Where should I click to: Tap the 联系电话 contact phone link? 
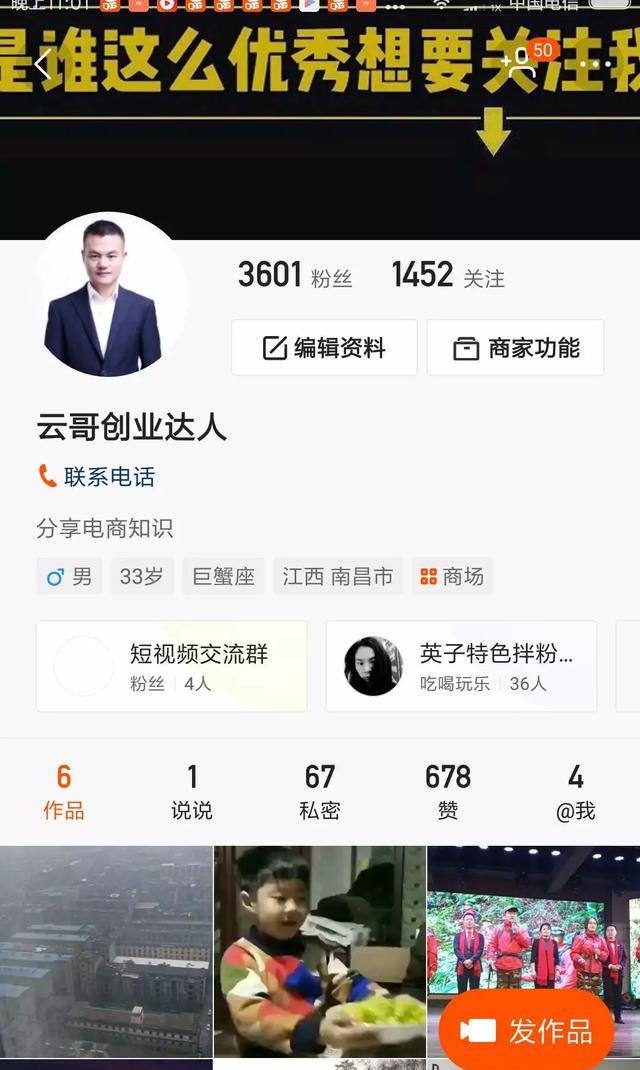coord(97,477)
